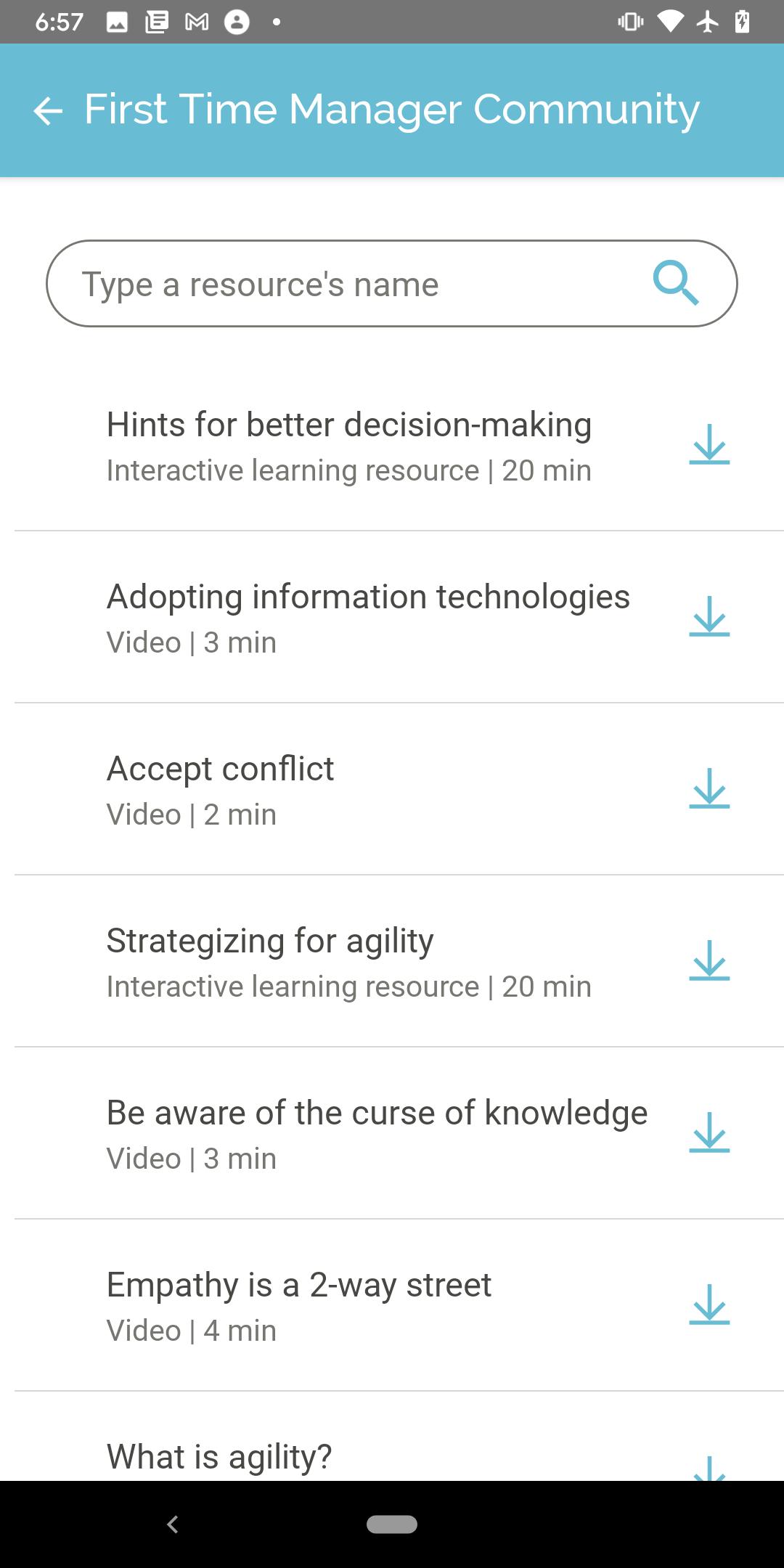
Task: Tap the magnifier search icon
Action: pyautogui.click(x=675, y=283)
